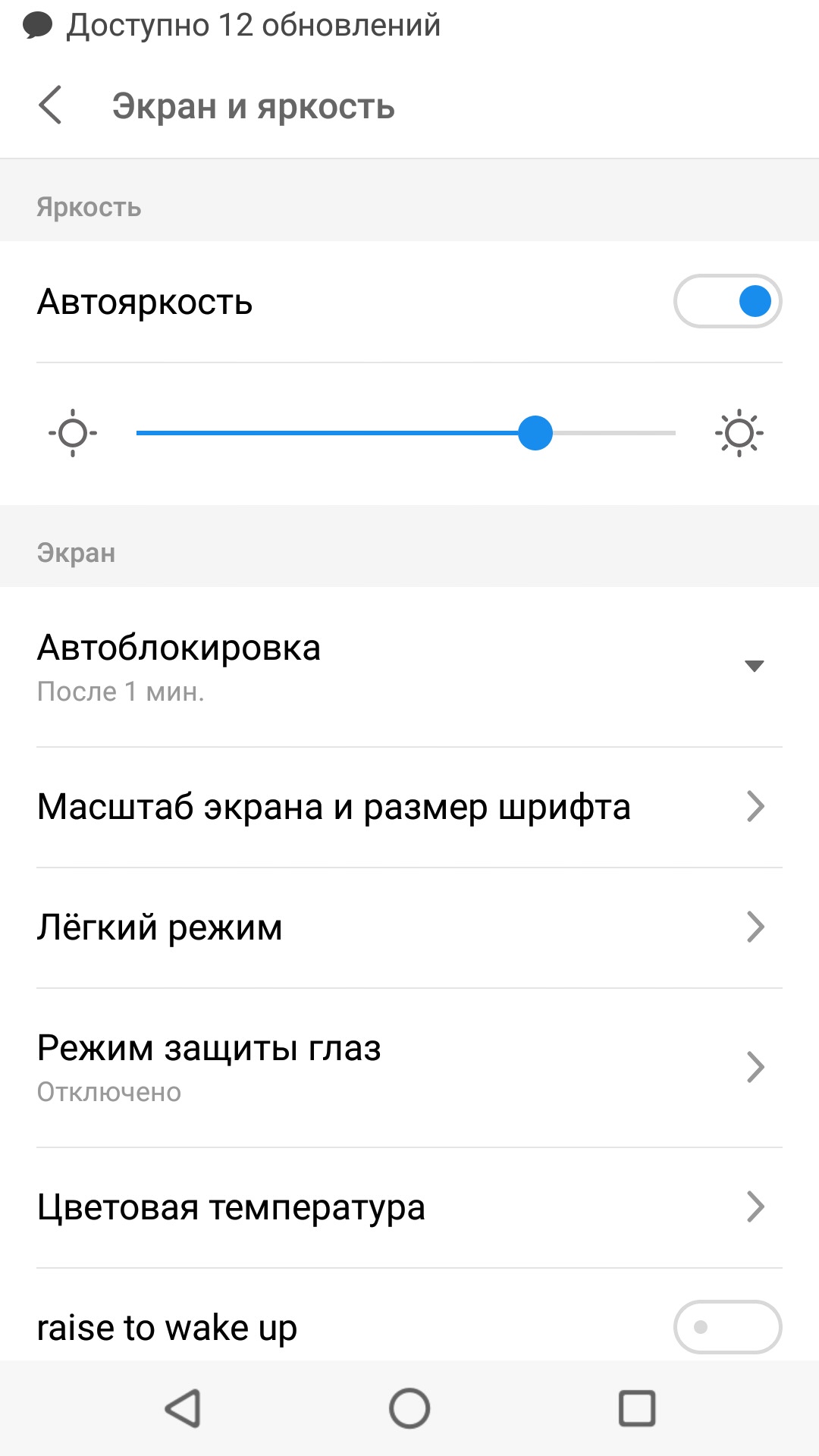The image size is (819, 1456).
Task: Open Масштаб экрана и размер шрифта
Action: (409, 807)
